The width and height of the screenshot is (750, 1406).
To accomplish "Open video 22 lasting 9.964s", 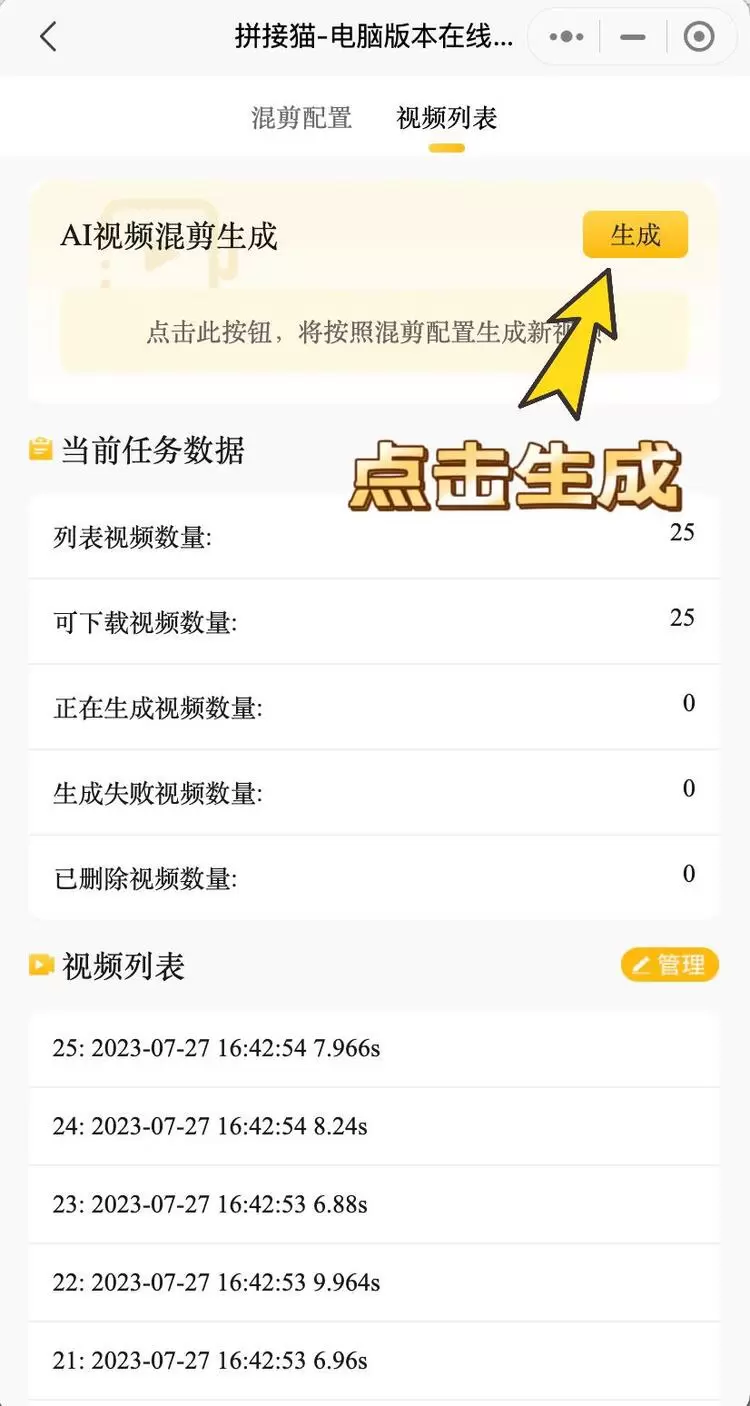I will pyautogui.click(x=372, y=1282).
